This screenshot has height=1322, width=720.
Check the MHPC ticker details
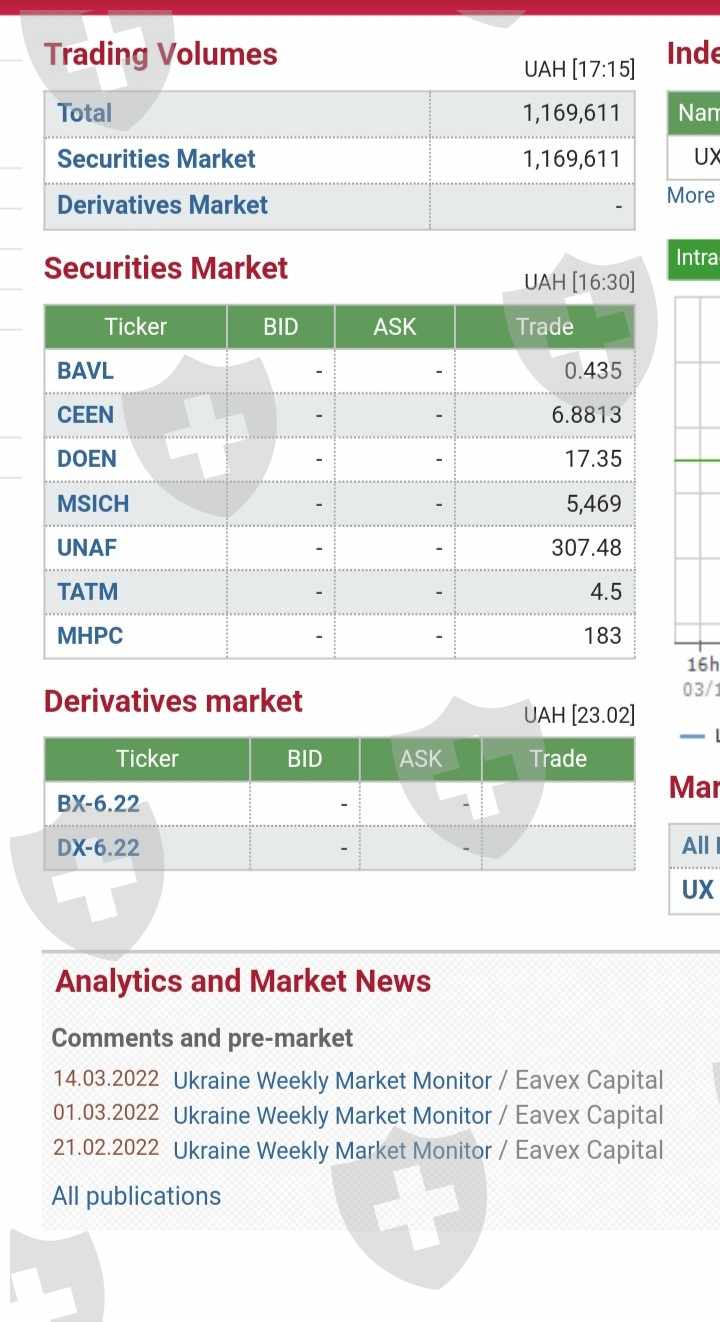90,635
